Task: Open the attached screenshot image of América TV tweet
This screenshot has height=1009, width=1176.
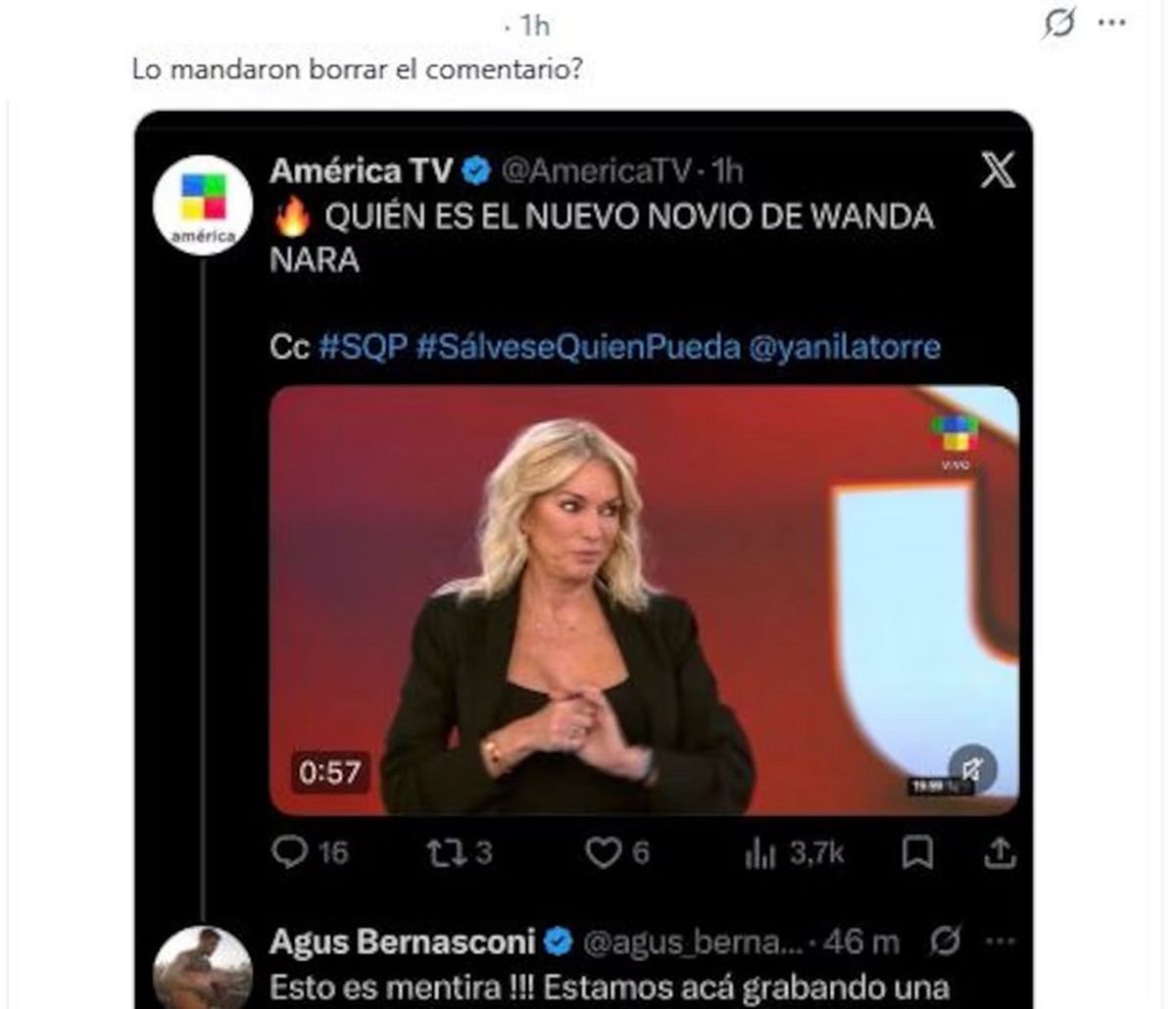Action: pyautogui.click(x=584, y=559)
